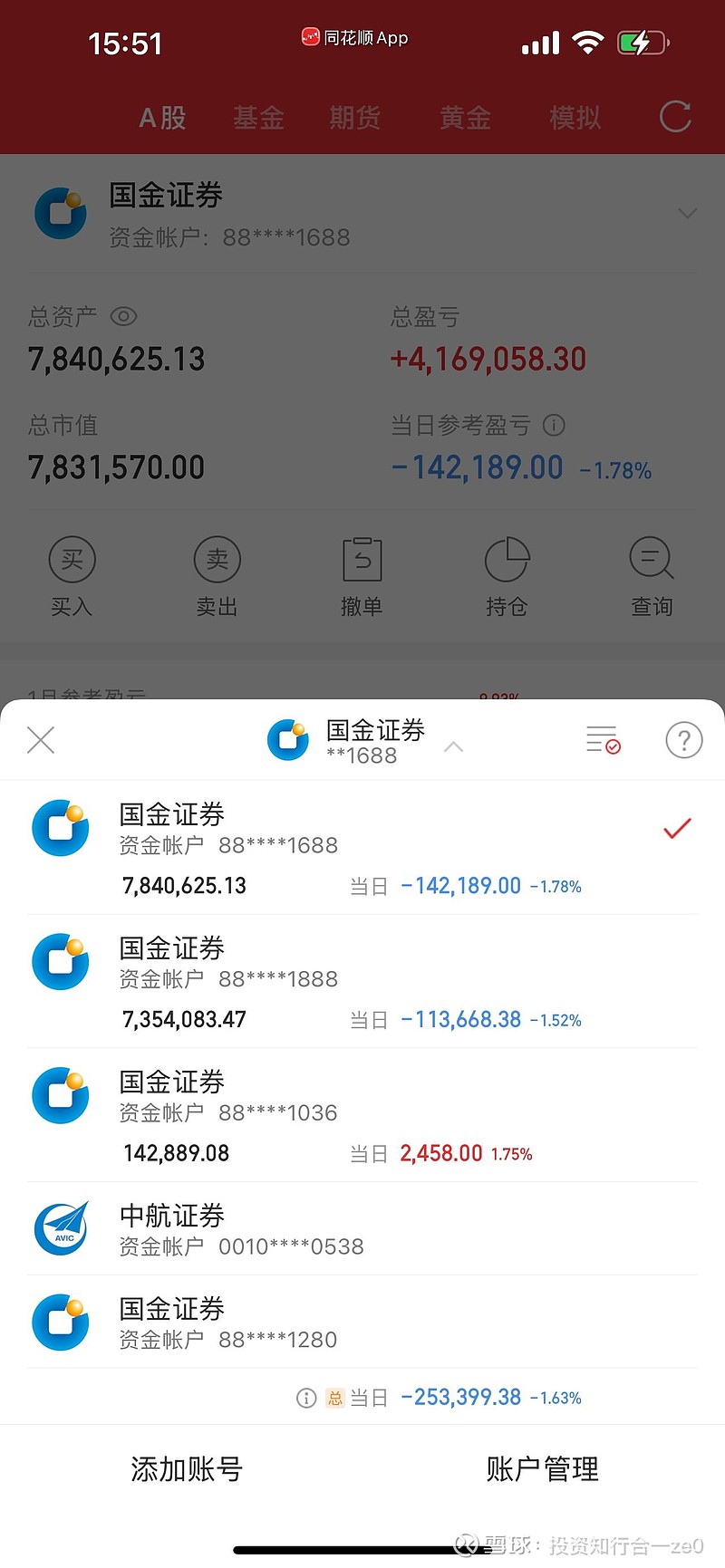Show info about total daily profit
725x1568 pixels.
[x=306, y=1398]
